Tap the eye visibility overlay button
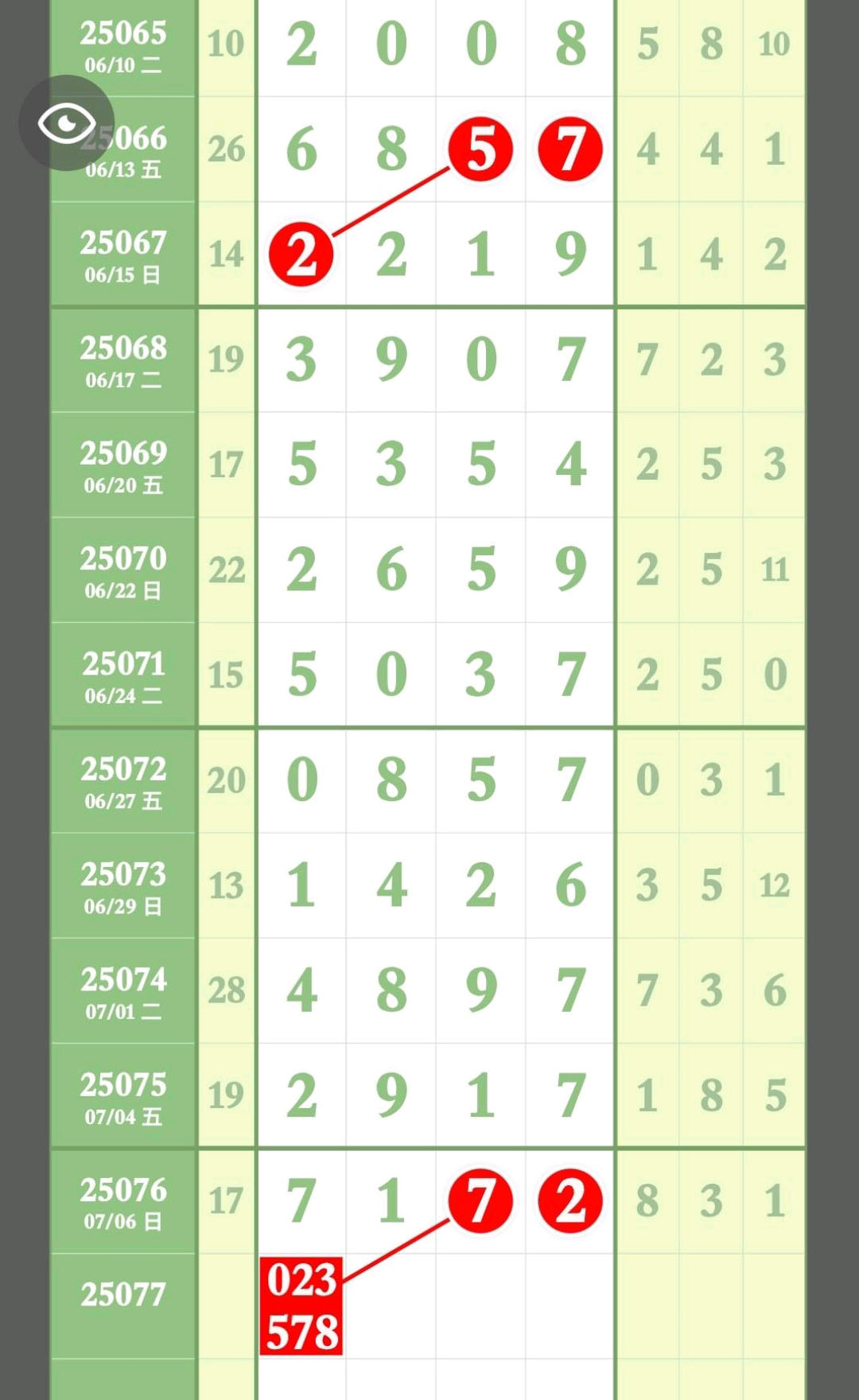This screenshot has height=1400, width=859. click(x=67, y=123)
